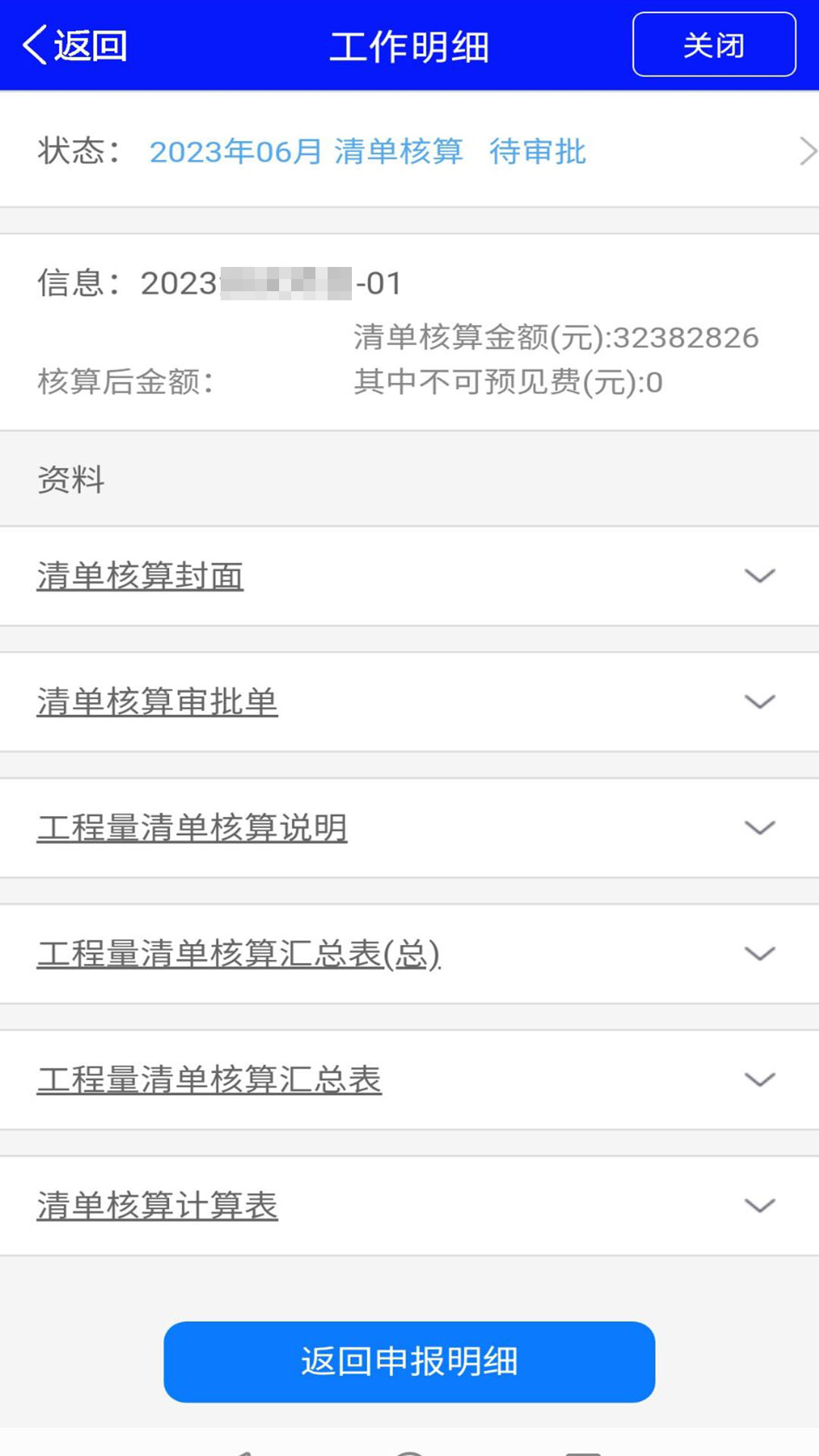
Task: Open the 清单核算计算表 document link
Action: (x=157, y=1206)
